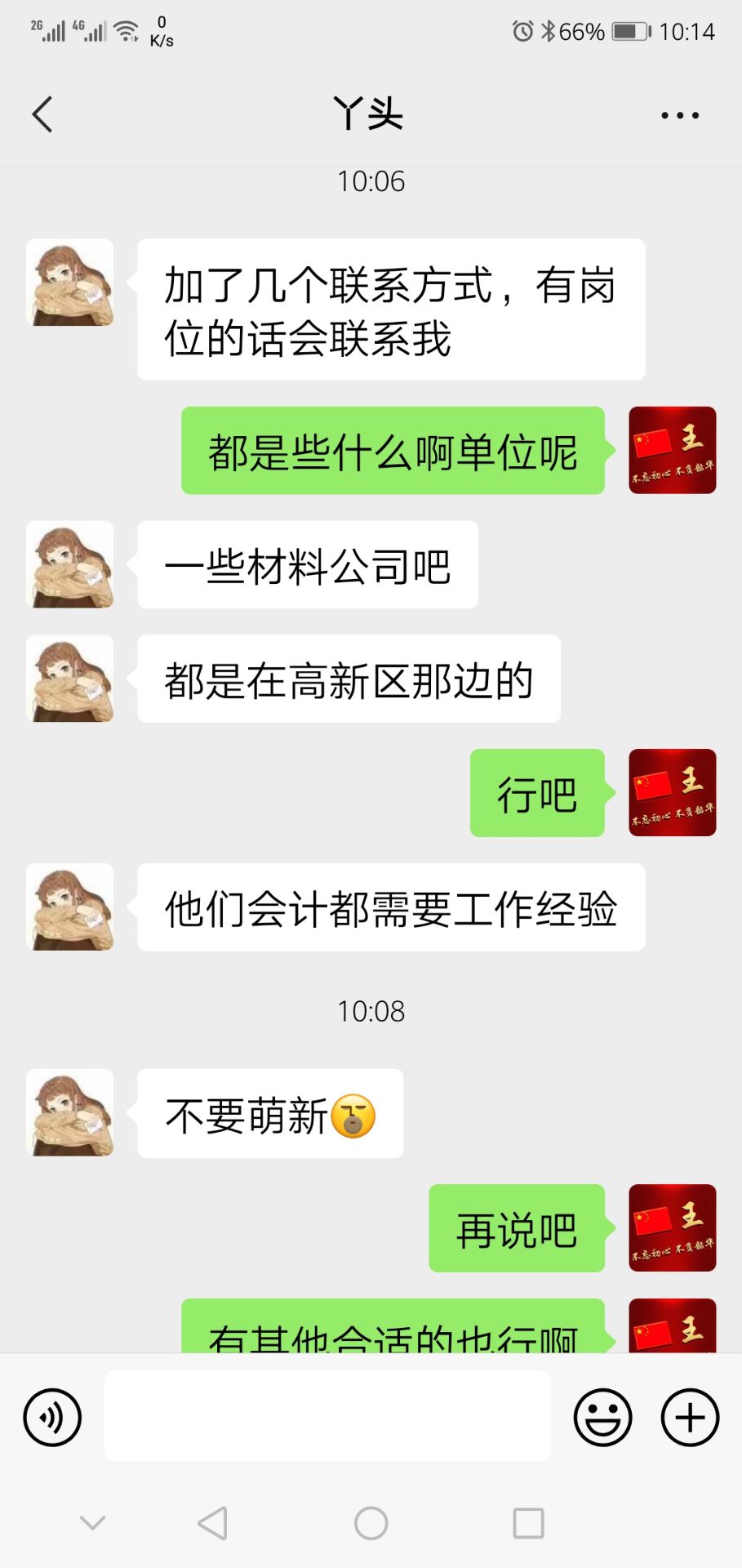The height and width of the screenshot is (1568, 742).
Task: Tap the message text input field
Action: pos(327,1415)
